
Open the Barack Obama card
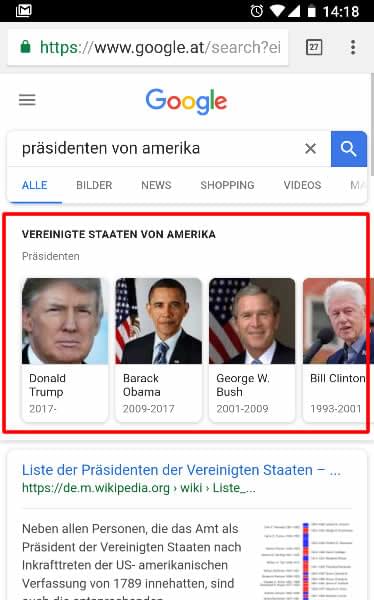(x=158, y=350)
